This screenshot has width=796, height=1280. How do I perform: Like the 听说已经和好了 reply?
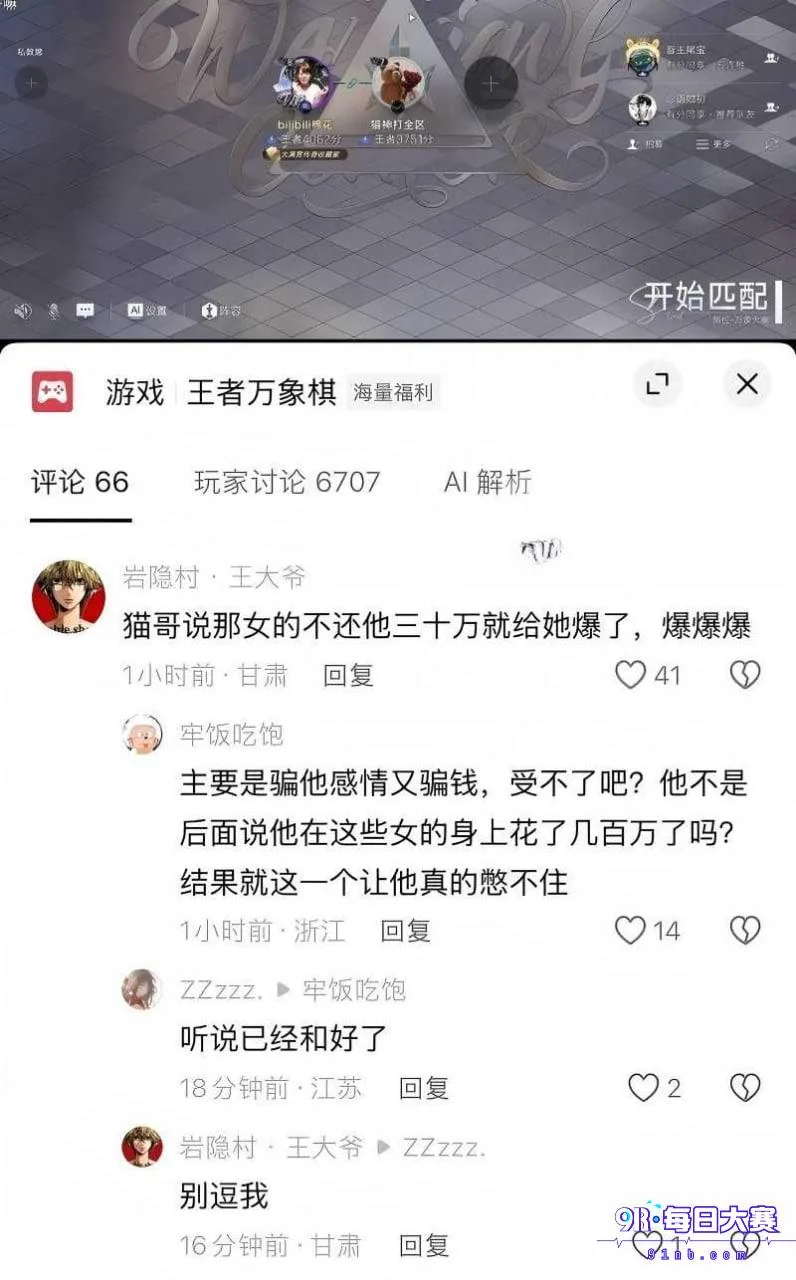[x=654, y=1087]
